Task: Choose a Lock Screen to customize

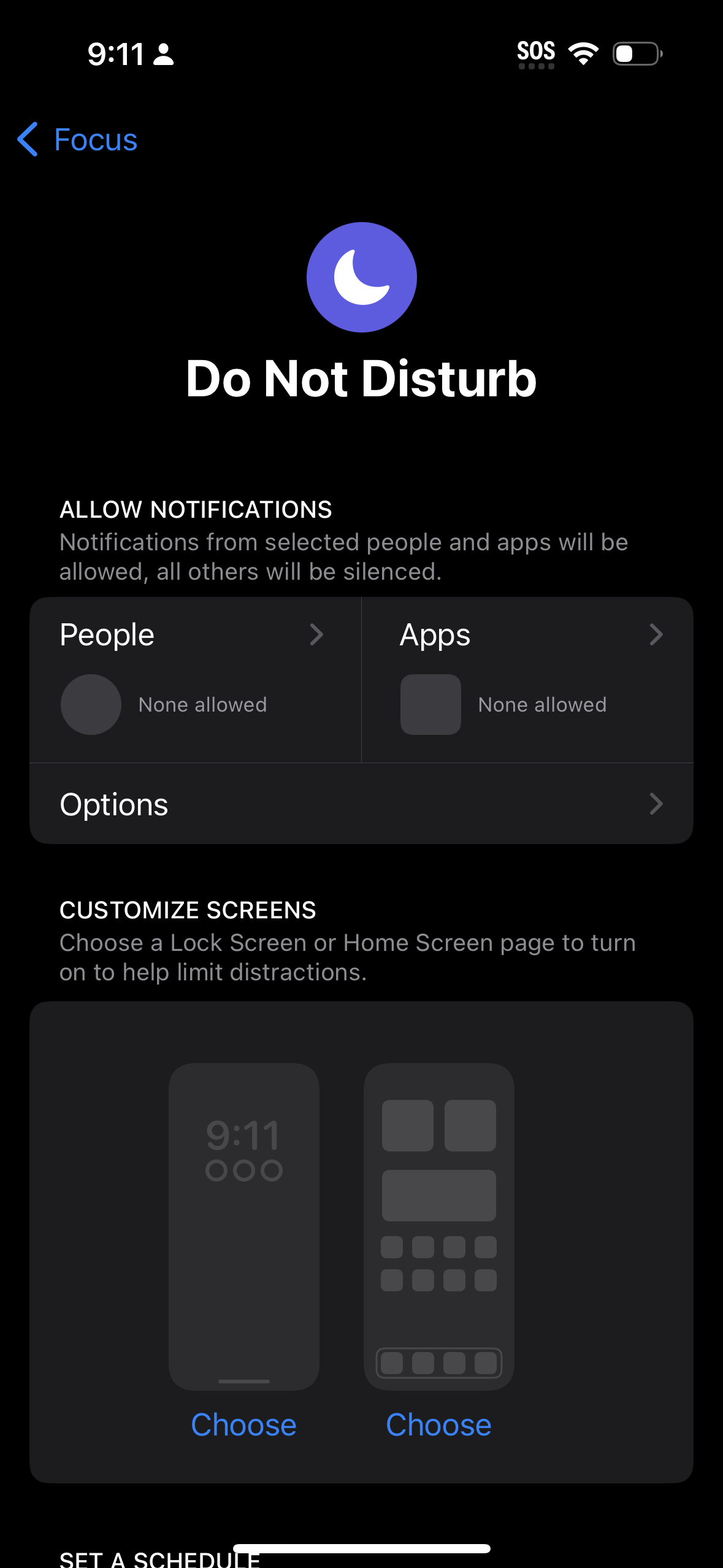Action: tap(243, 1424)
